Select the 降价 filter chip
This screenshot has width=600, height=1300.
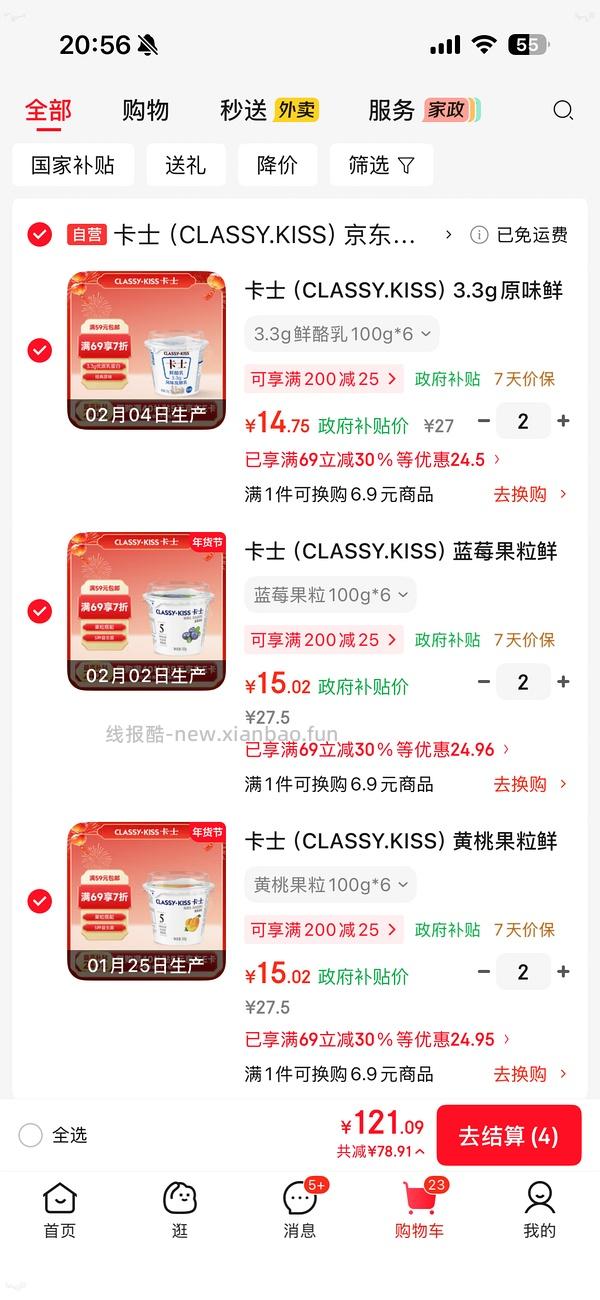pyautogui.click(x=277, y=165)
